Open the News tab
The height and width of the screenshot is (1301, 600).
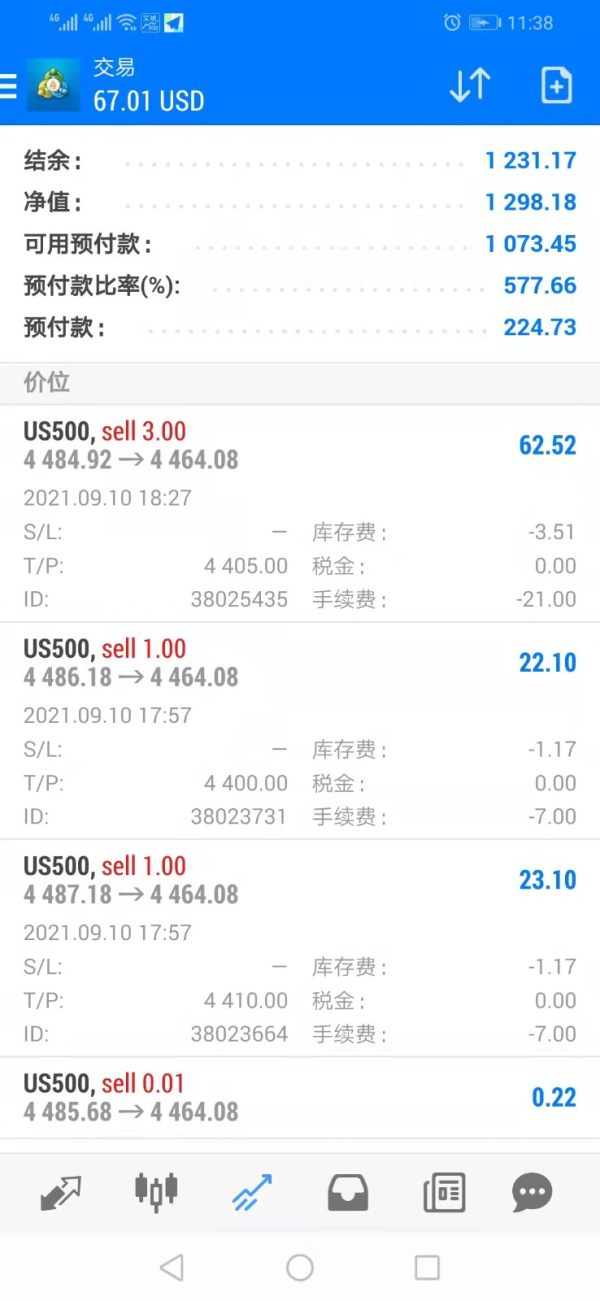(443, 1192)
